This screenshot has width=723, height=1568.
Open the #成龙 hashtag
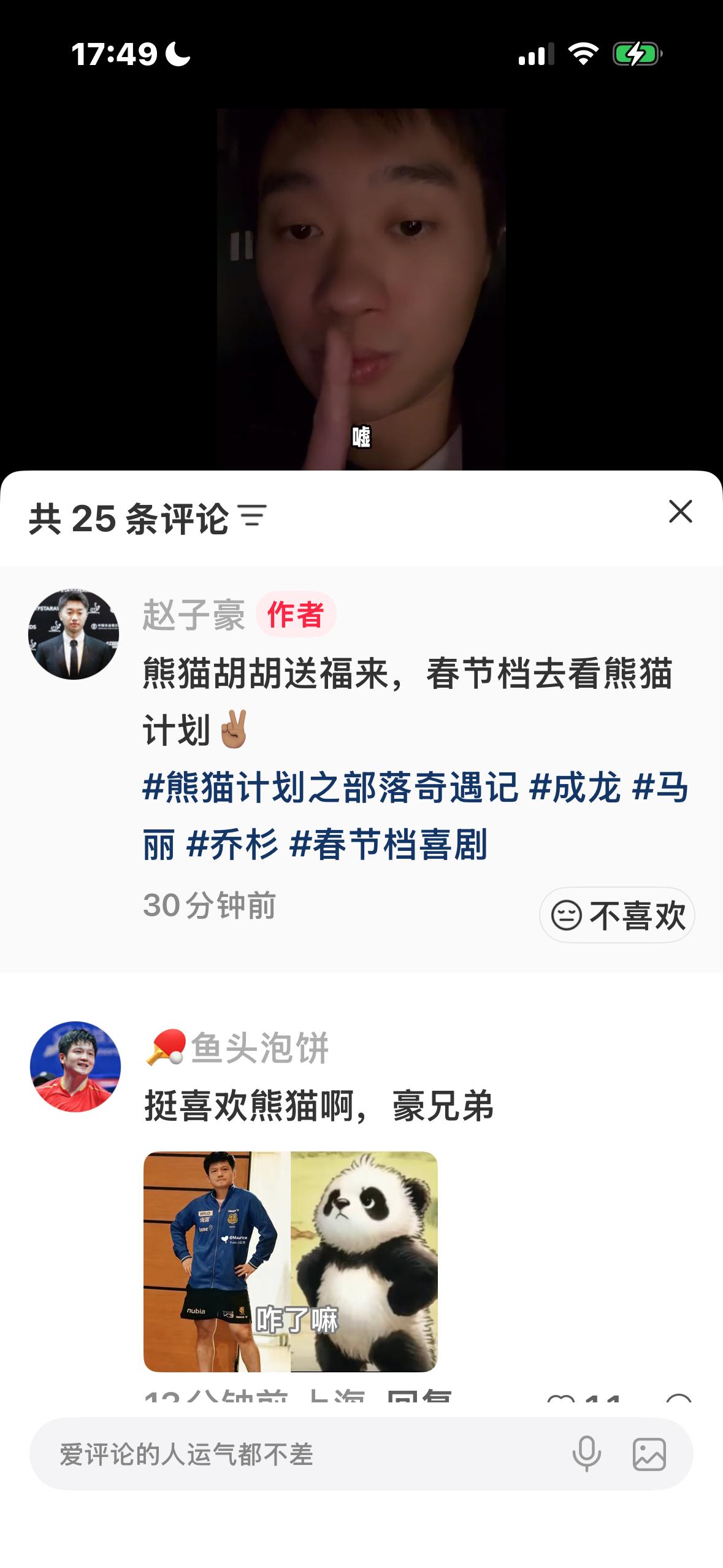[x=575, y=788]
